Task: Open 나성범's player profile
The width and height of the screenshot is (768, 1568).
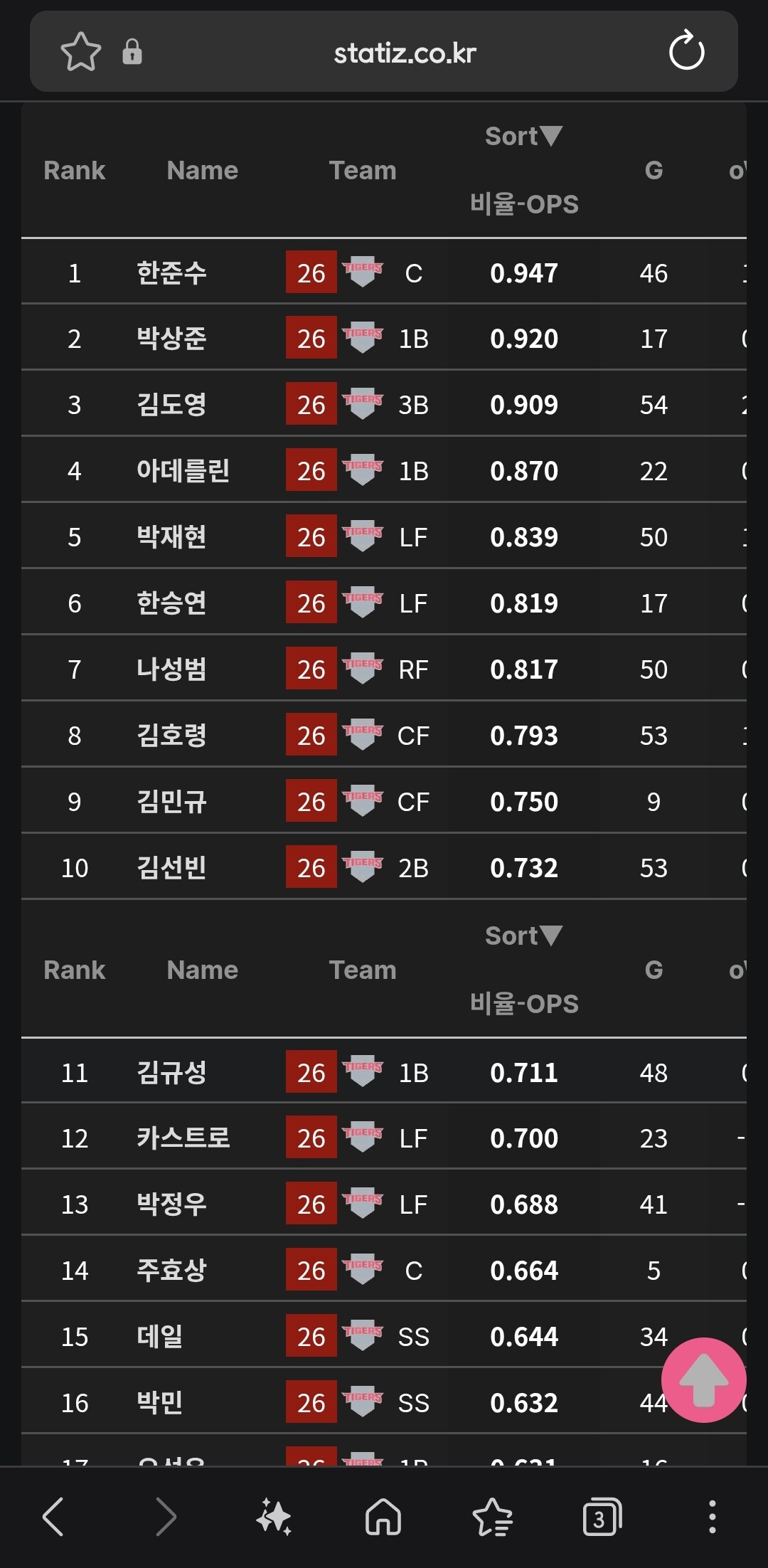Action: (171, 669)
